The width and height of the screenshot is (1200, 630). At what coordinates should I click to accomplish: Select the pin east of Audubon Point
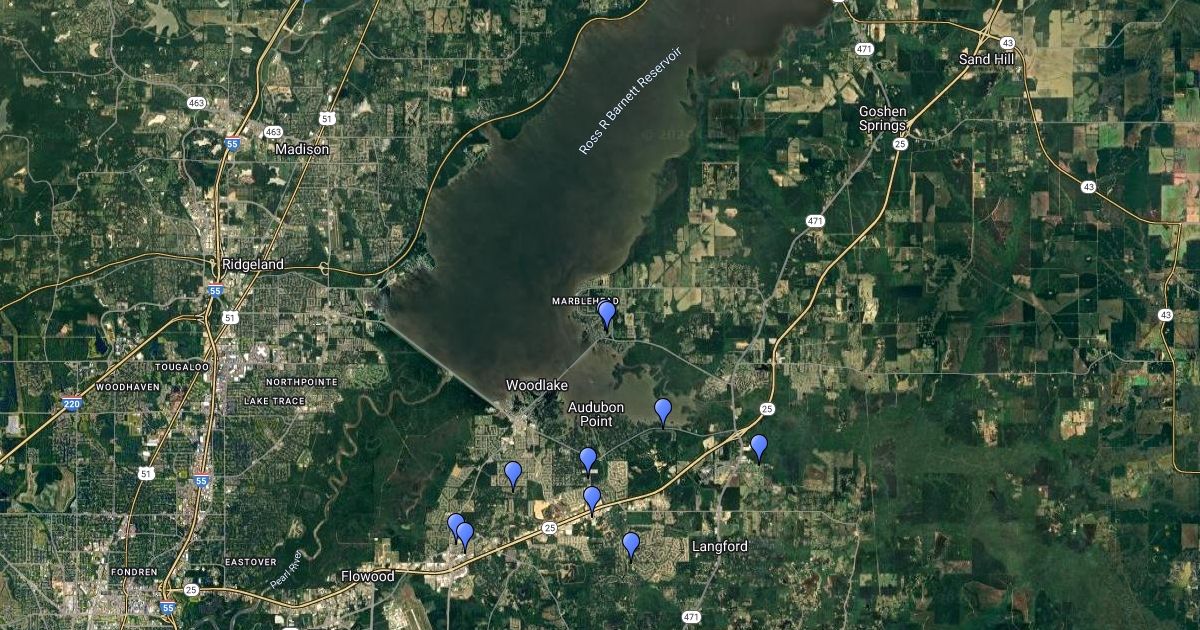click(662, 410)
